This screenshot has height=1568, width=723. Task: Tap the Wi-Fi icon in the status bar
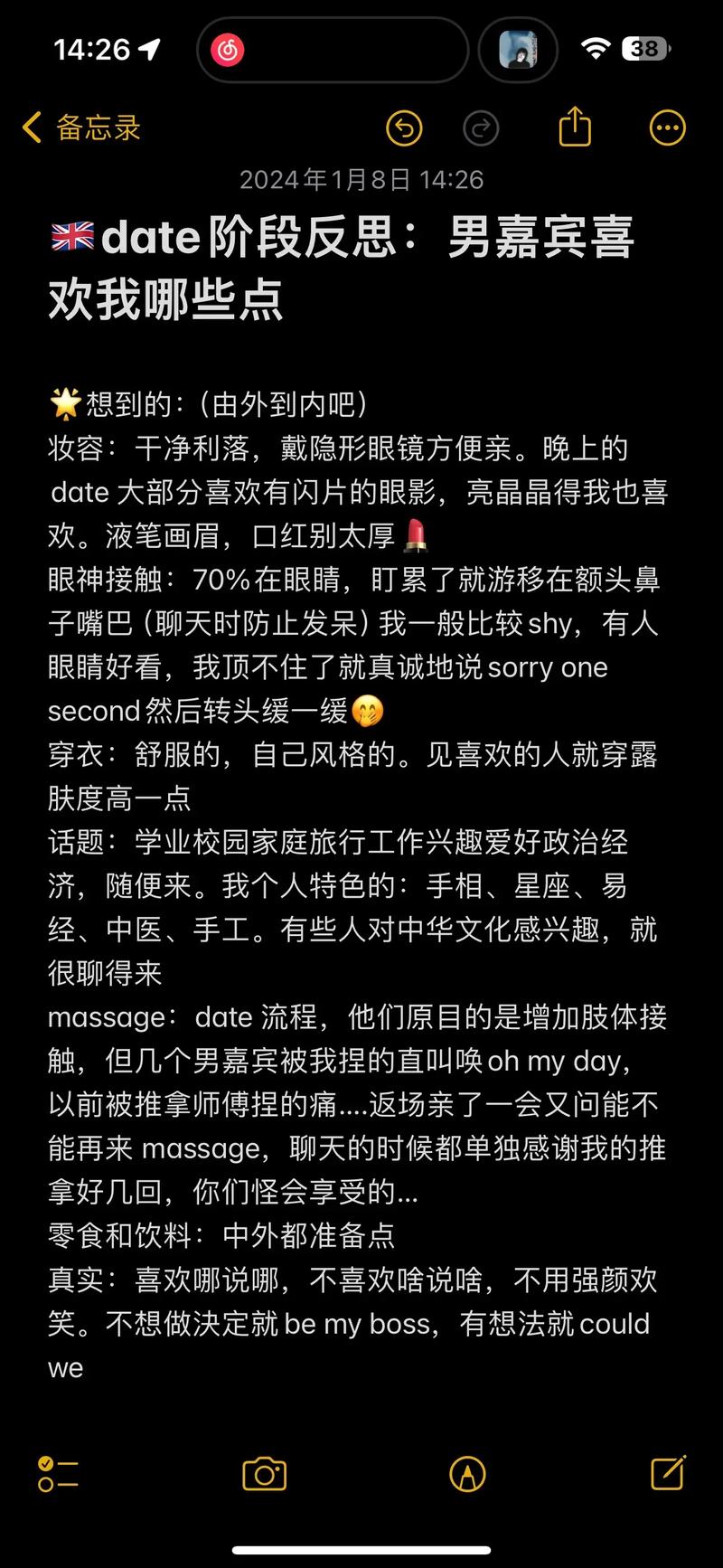coord(594,49)
